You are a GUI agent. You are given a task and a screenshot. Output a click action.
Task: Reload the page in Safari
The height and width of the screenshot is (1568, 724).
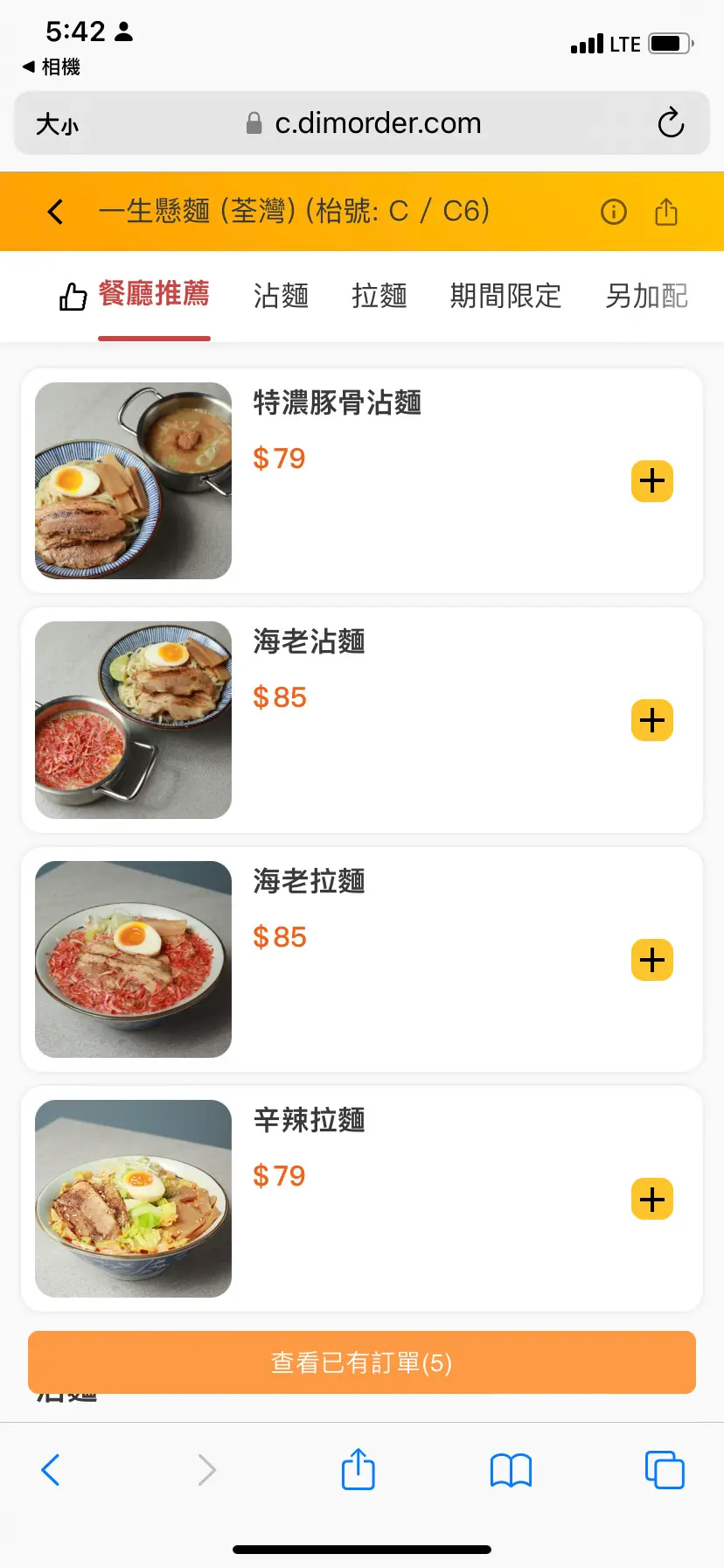pos(671,123)
